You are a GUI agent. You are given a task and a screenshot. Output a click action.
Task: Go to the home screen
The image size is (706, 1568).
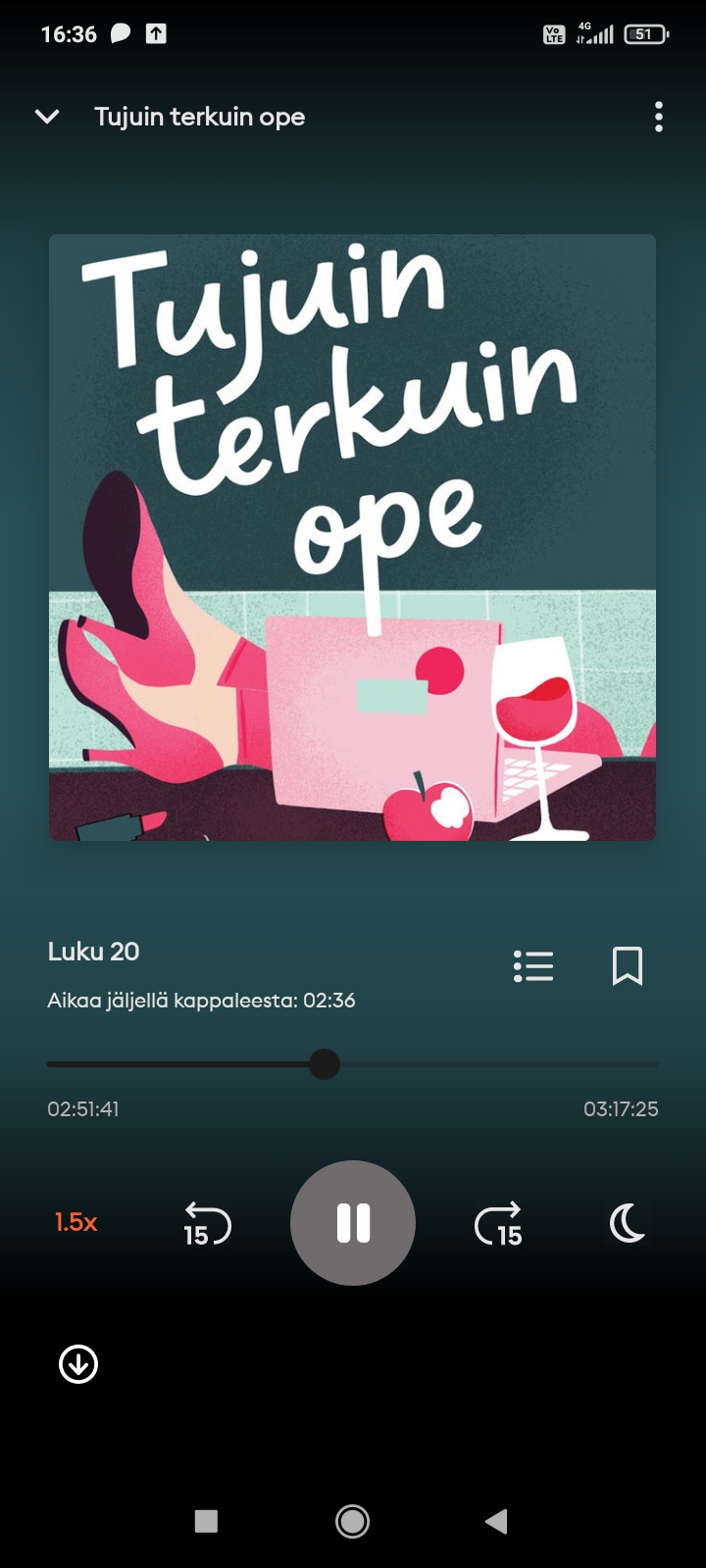[x=353, y=1521]
